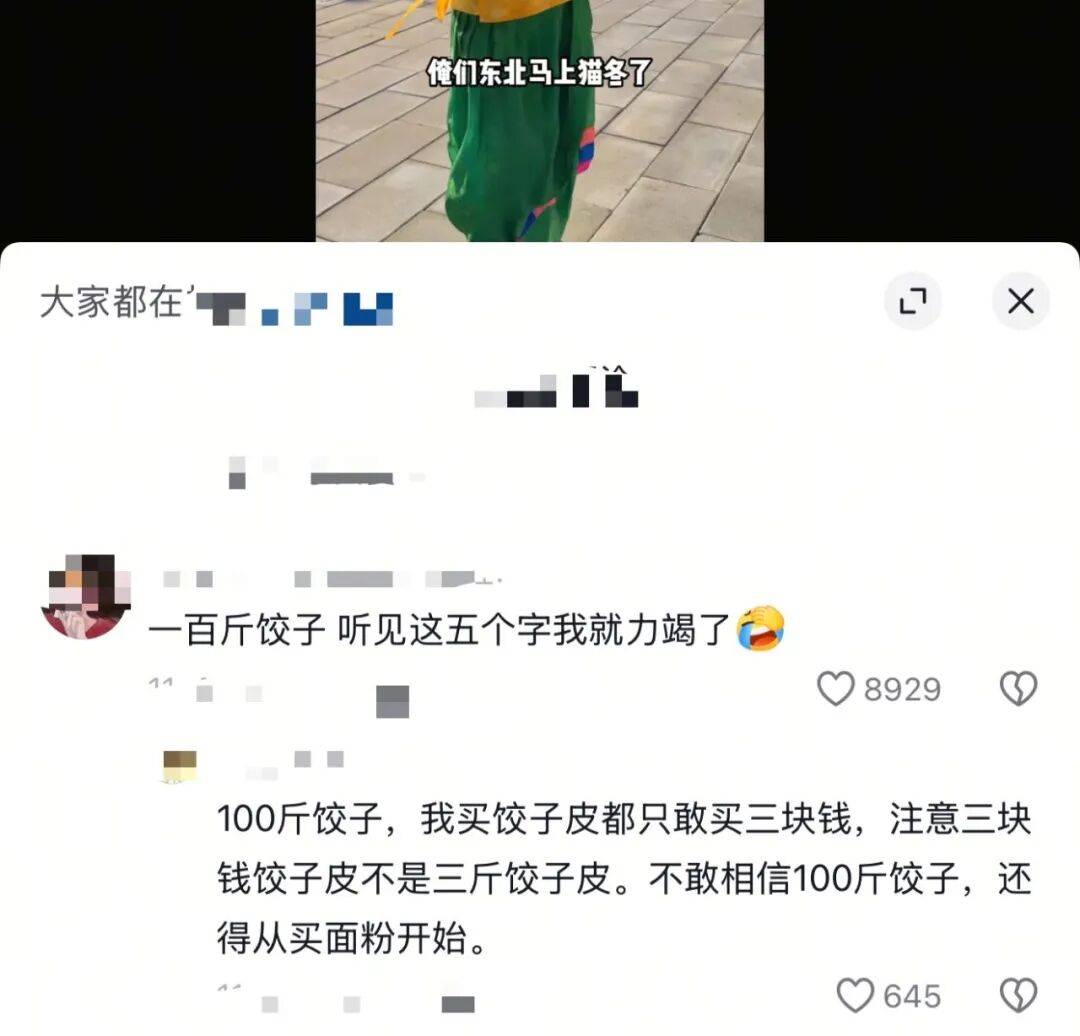The width and height of the screenshot is (1080, 1036).
Task: Dislike the 一百斤饺子 comment
Action: click(1019, 689)
